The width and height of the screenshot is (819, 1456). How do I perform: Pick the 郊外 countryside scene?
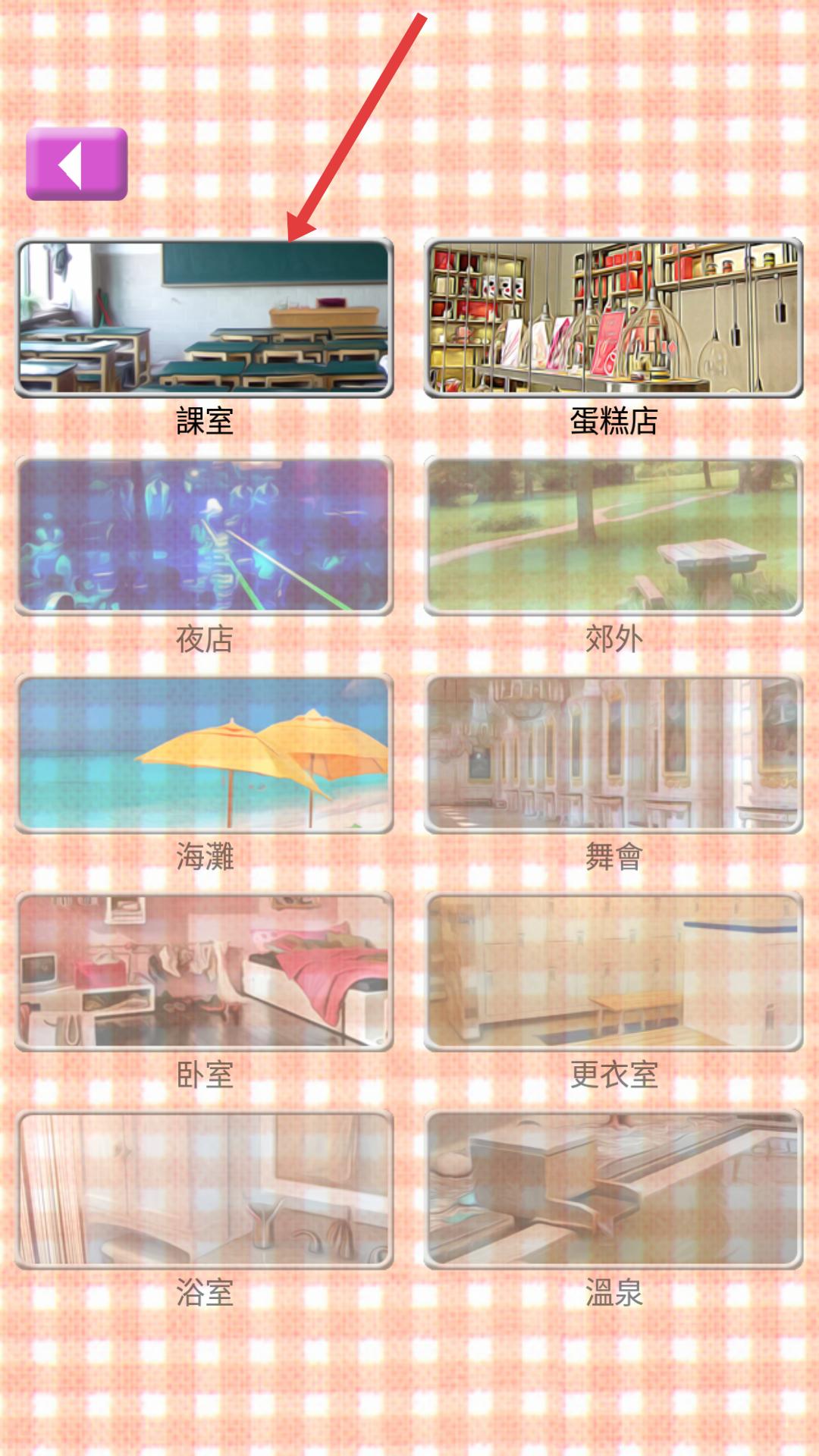tap(613, 535)
